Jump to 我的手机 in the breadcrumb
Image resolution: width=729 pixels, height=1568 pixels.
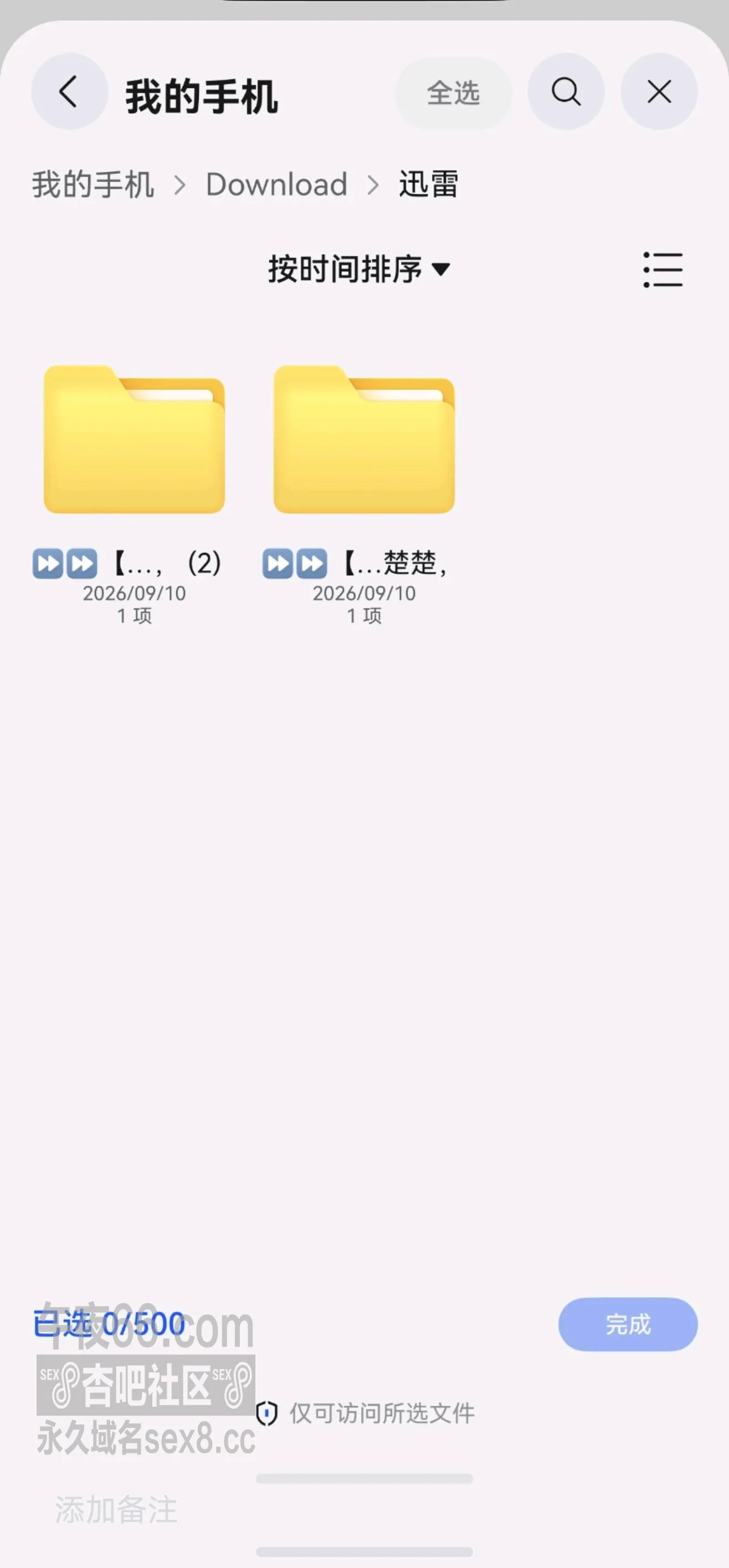click(x=93, y=184)
